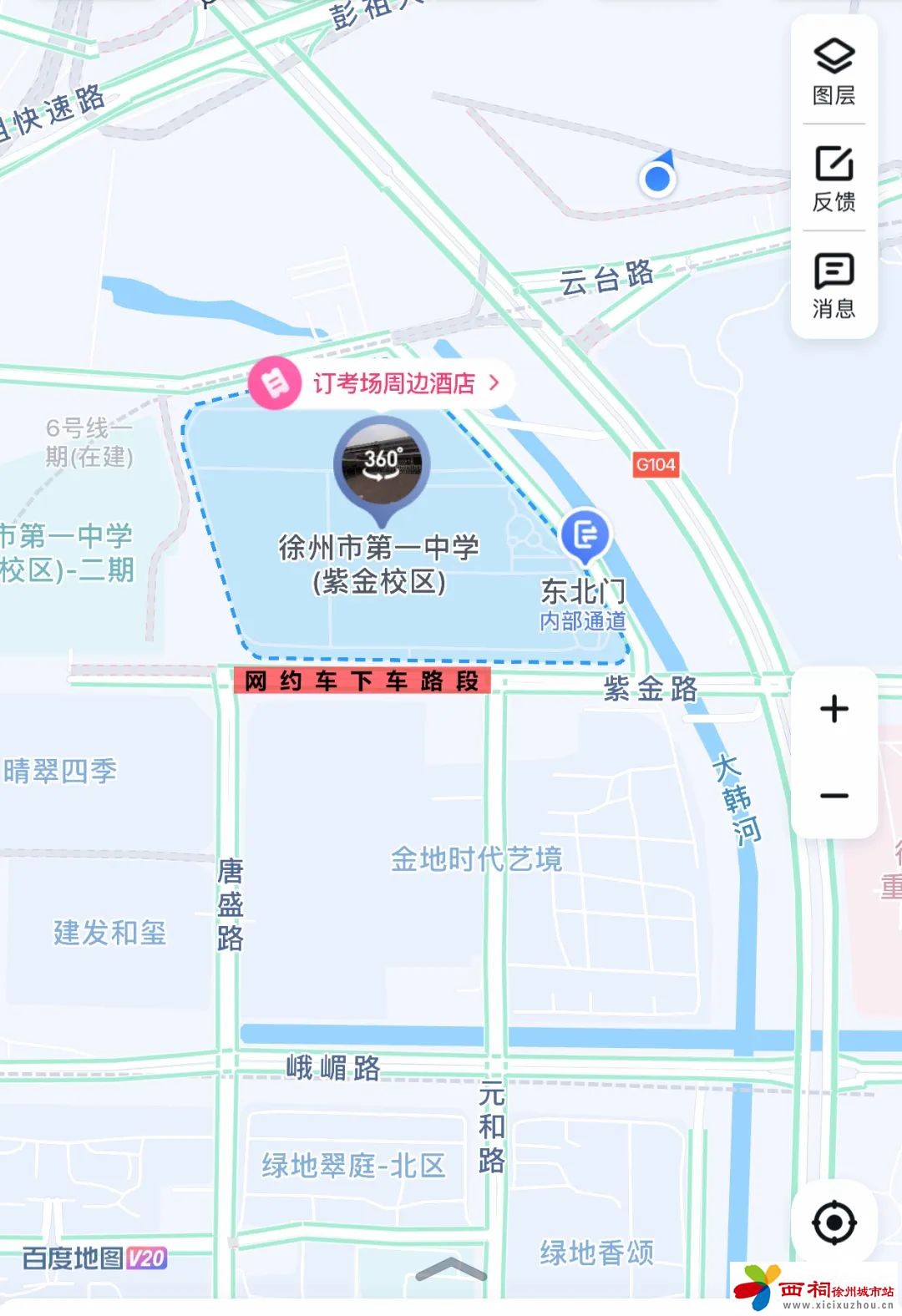Open the 图层 map layers panel
The height and width of the screenshot is (1316, 902).
pos(834,72)
